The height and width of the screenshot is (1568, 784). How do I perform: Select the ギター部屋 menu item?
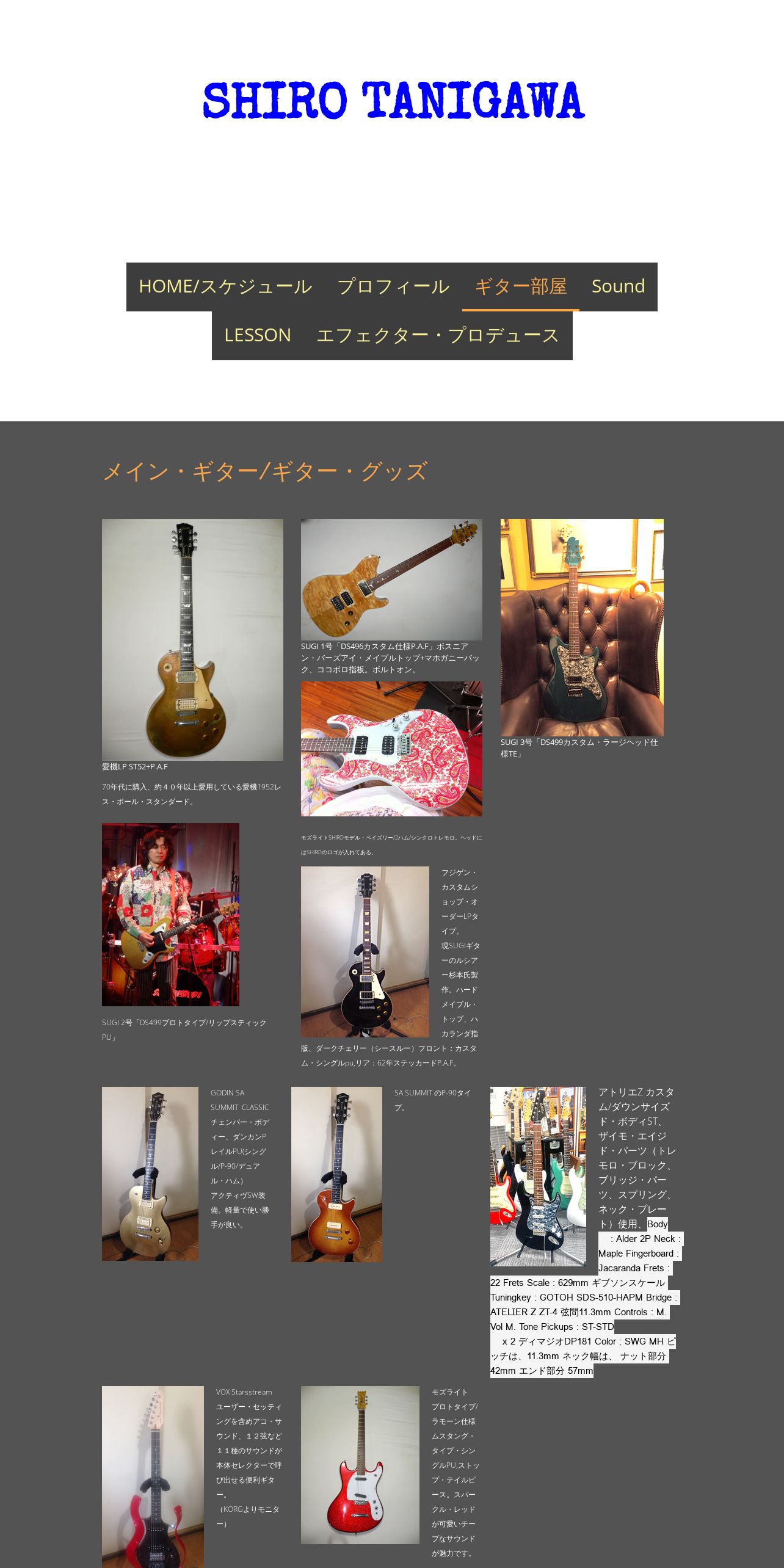520,286
